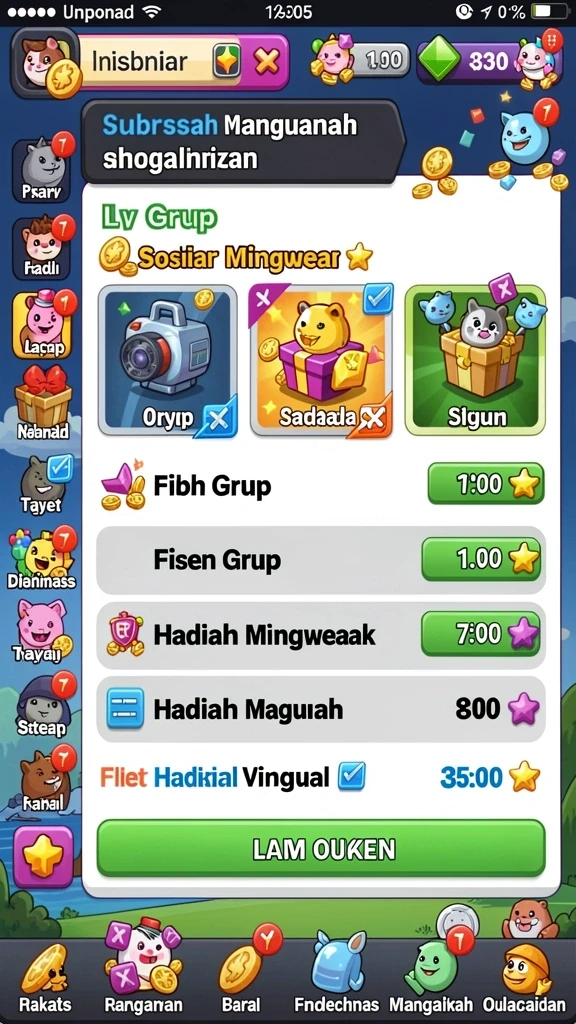This screenshot has width=576, height=1024.
Task: Open the green gem 330 counter
Action: 465,62
